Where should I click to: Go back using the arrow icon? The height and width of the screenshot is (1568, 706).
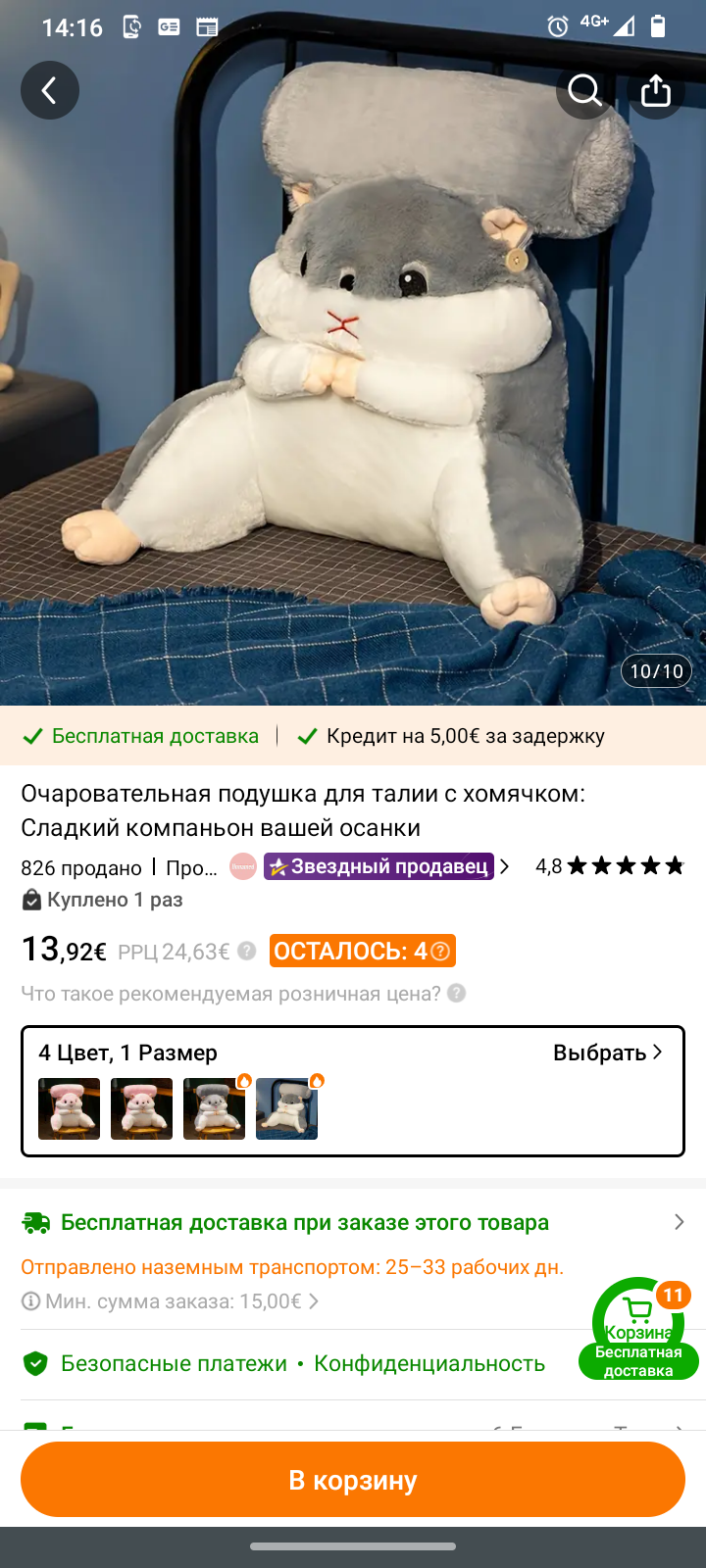click(x=49, y=90)
